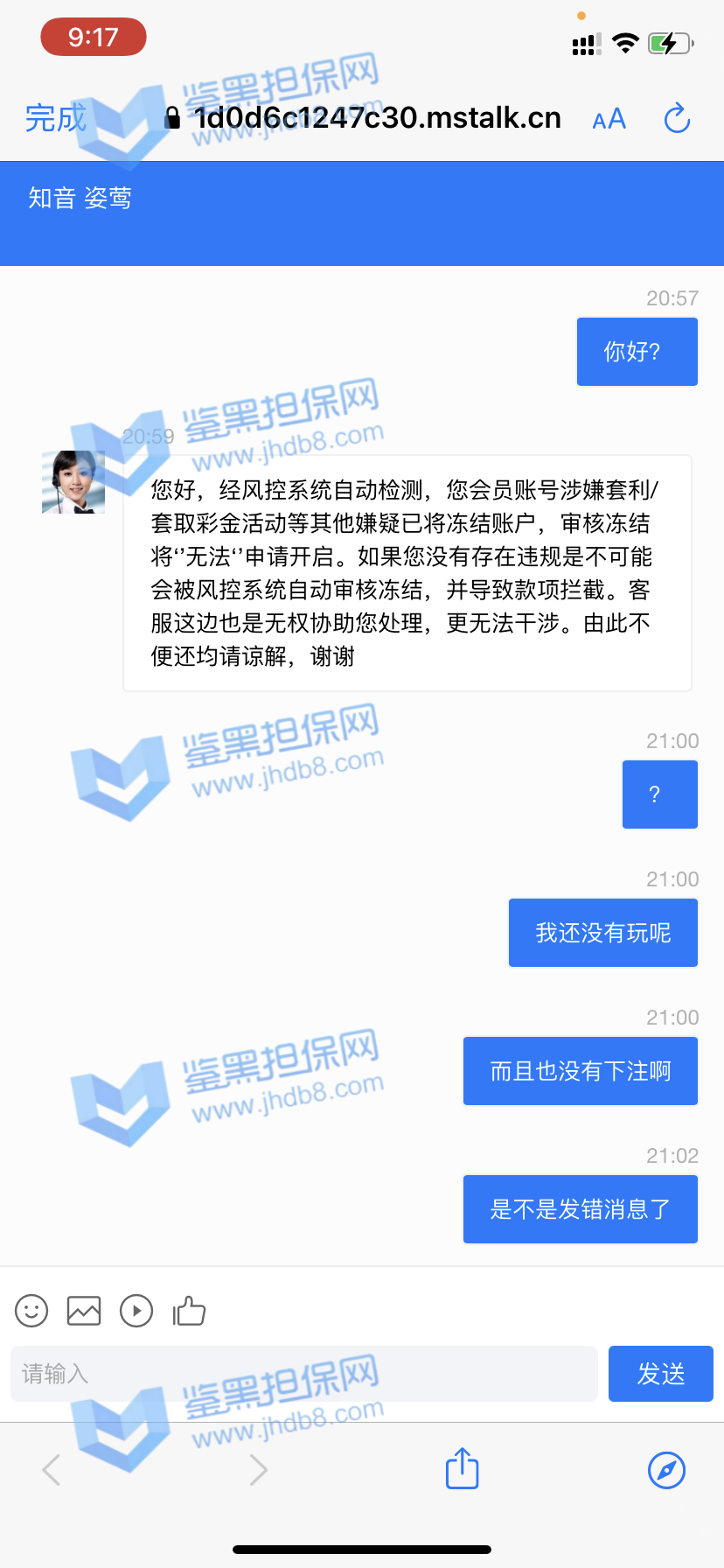Viewport: 724px width, 1568px height.
Task: Attach an image to the chat
Action: (84, 1311)
